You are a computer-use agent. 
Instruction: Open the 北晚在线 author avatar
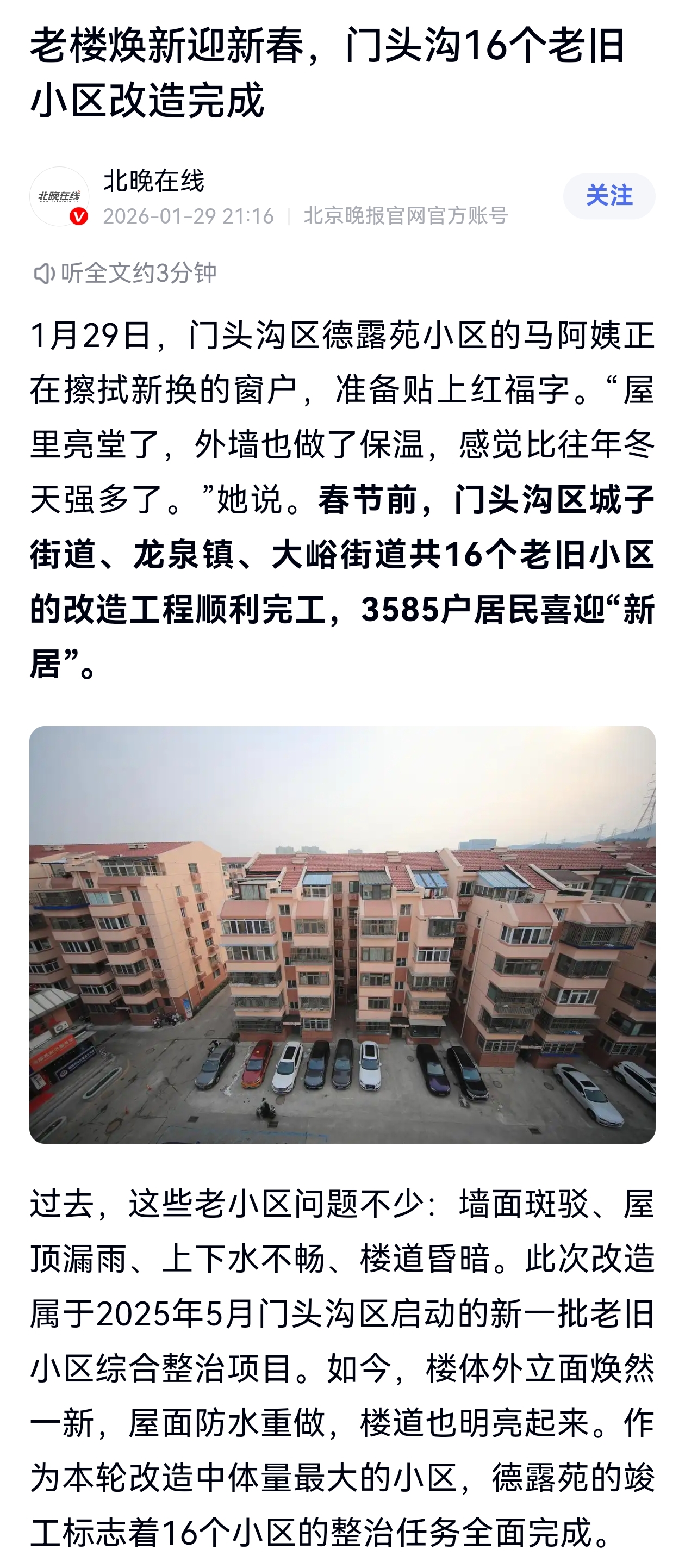coord(59,196)
